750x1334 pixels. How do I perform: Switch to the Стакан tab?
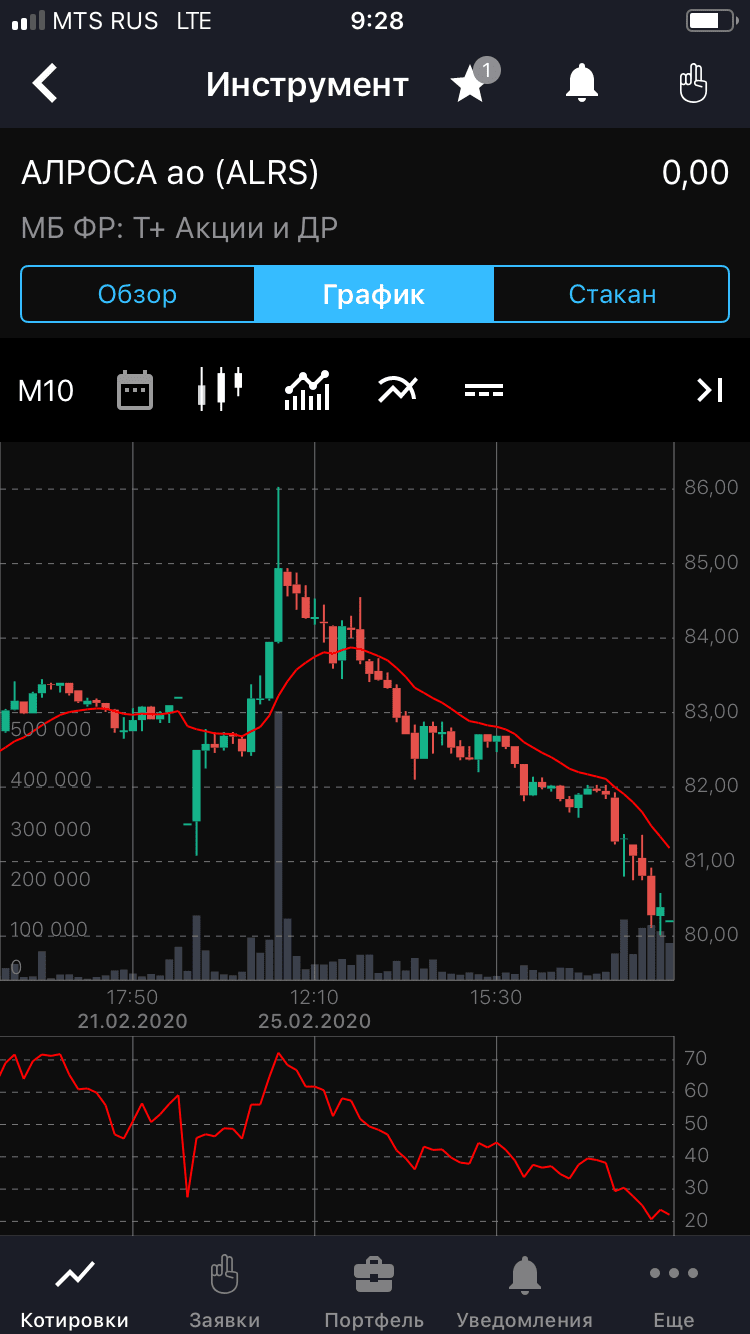pos(612,294)
